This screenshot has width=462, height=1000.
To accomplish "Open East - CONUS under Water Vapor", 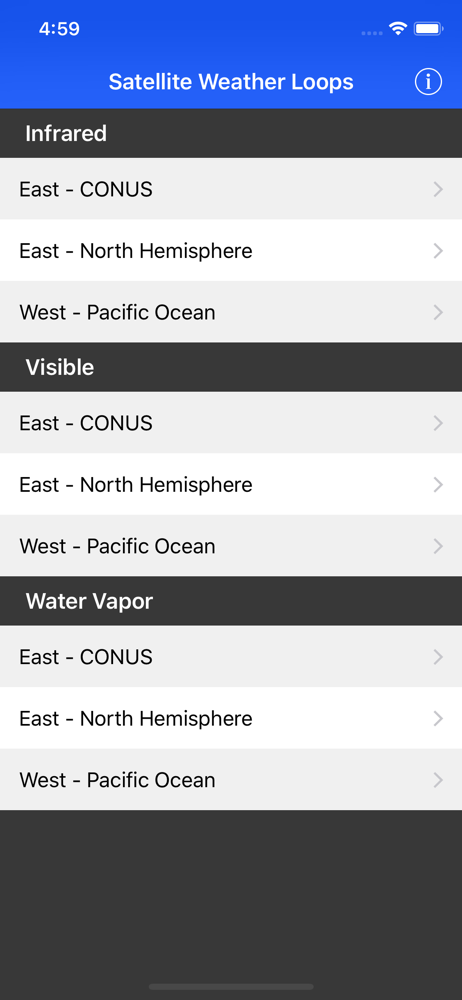I will pyautogui.click(x=231, y=657).
